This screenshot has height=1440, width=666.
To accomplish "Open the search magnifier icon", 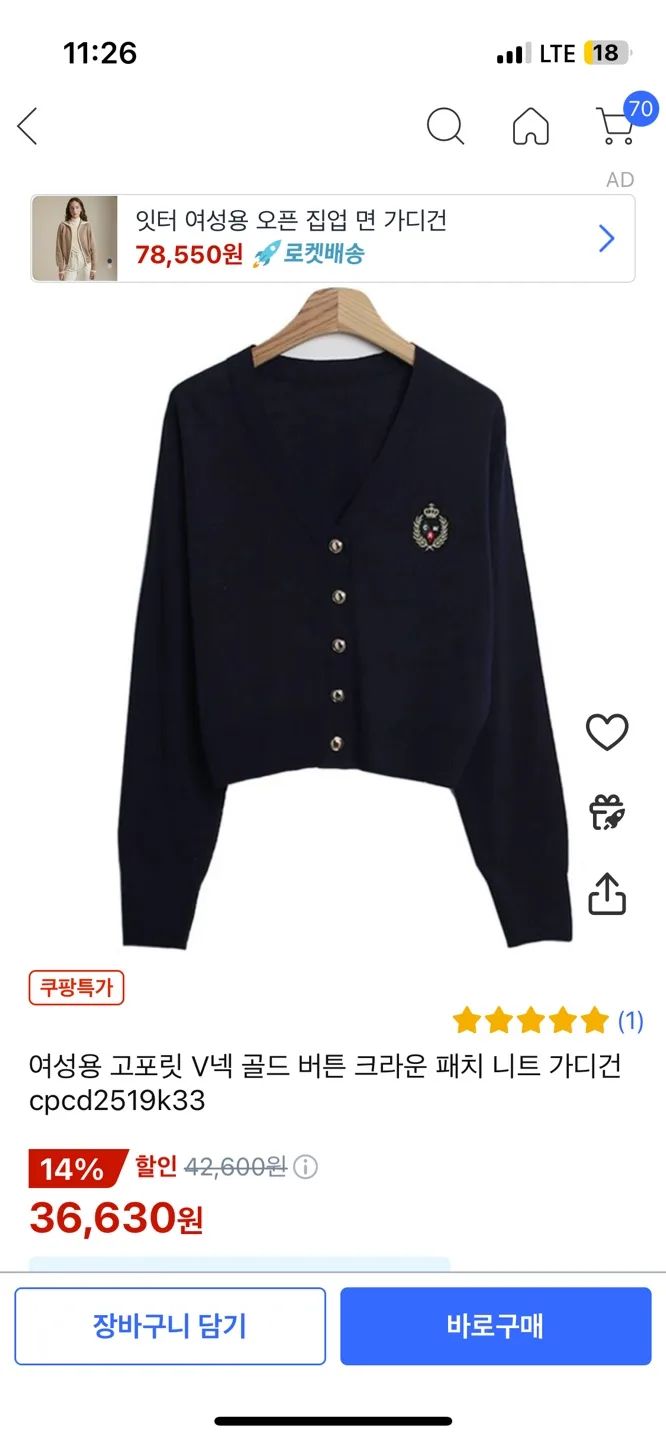I will (x=445, y=127).
